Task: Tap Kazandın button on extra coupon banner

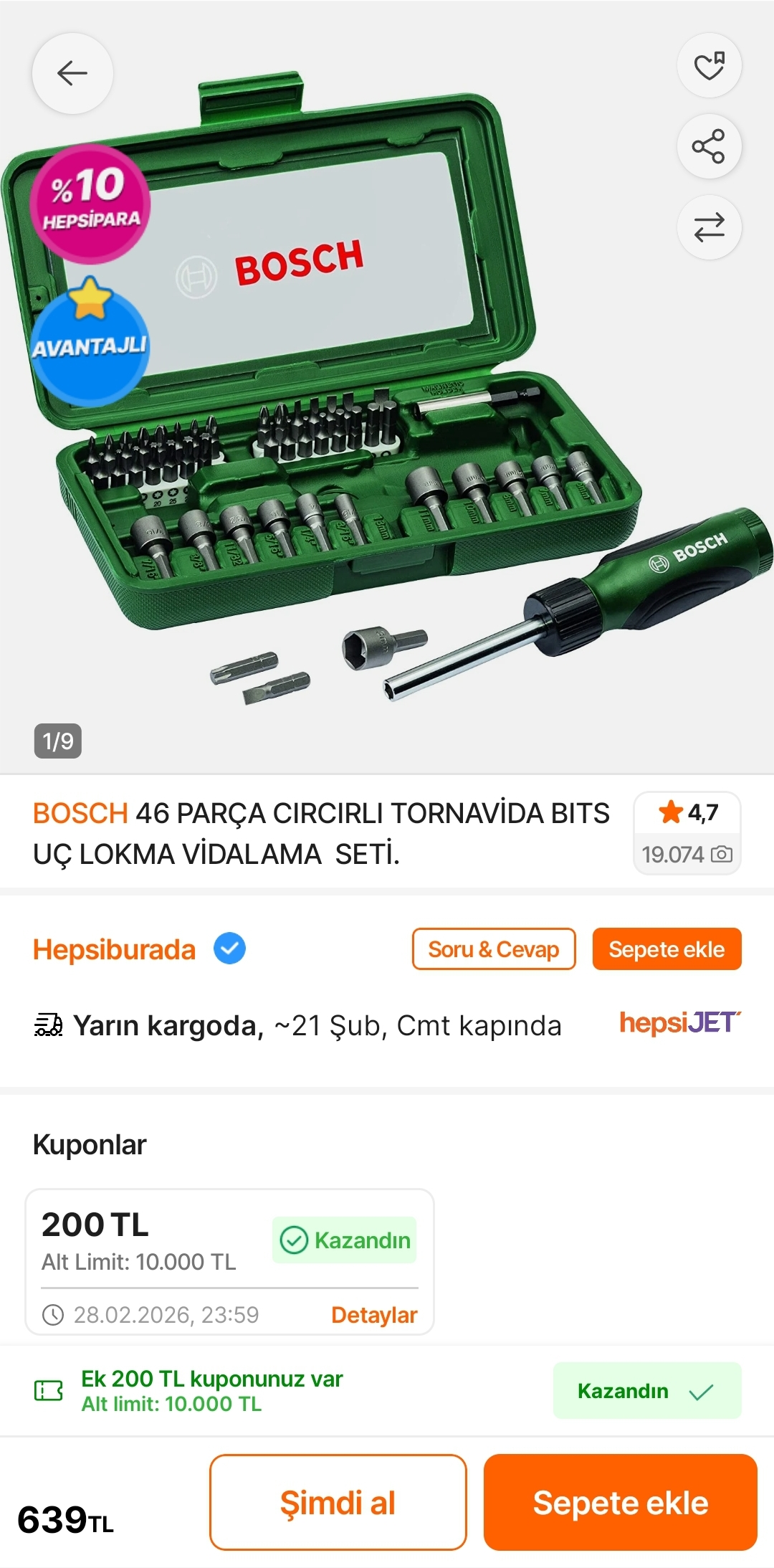Action: (646, 1391)
